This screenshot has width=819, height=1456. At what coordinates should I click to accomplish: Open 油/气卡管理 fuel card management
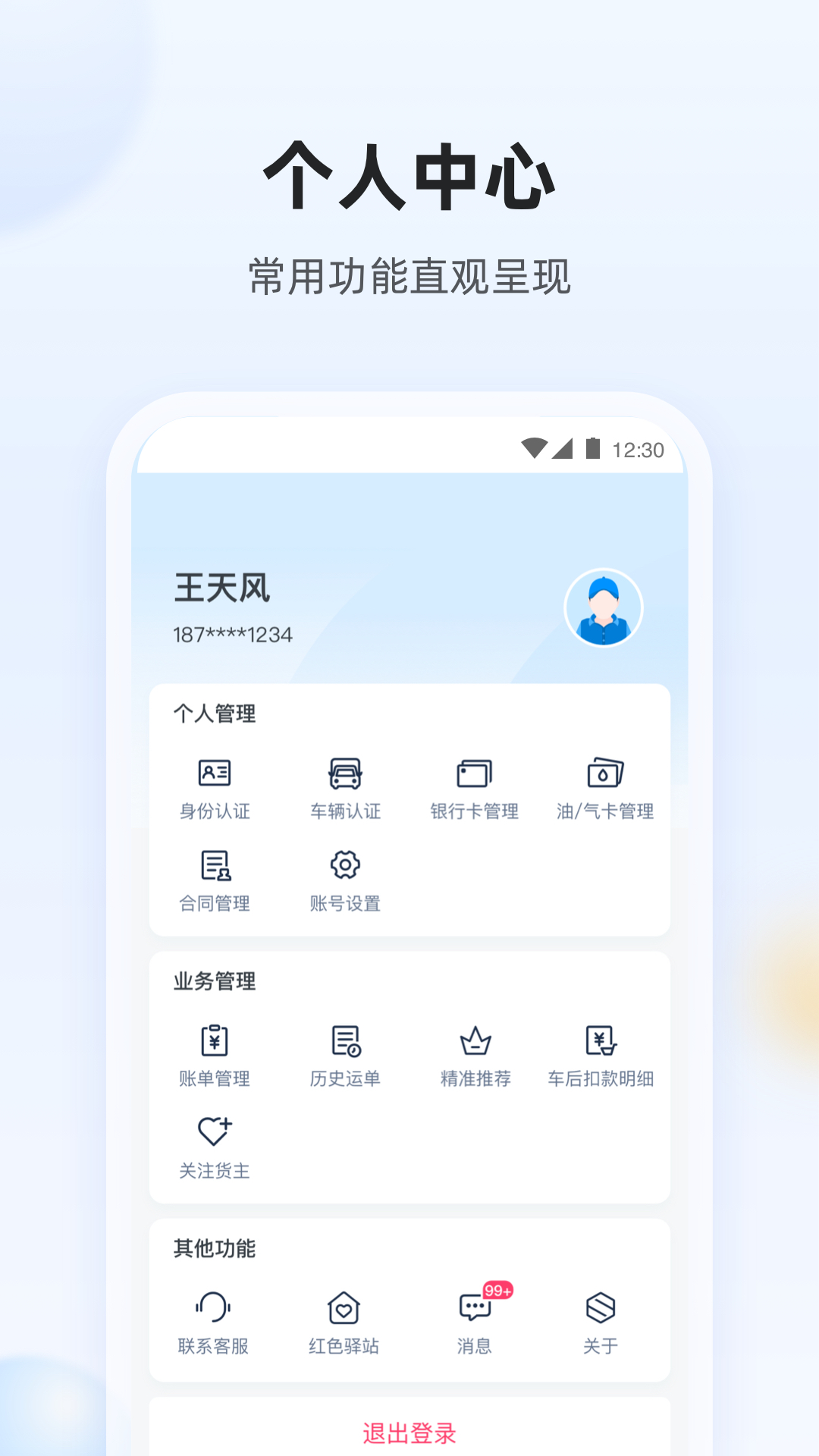(603, 789)
